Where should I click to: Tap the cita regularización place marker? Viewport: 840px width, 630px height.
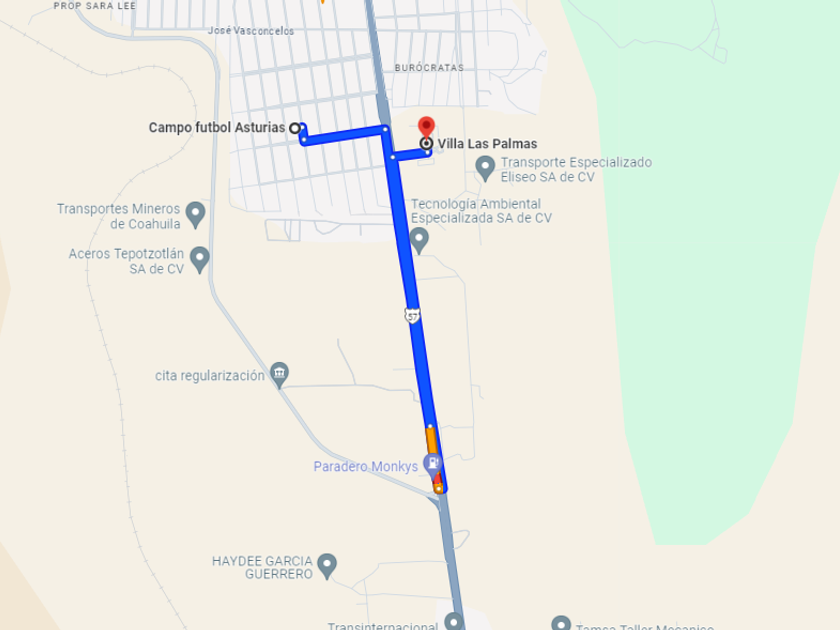coord(279,374)
